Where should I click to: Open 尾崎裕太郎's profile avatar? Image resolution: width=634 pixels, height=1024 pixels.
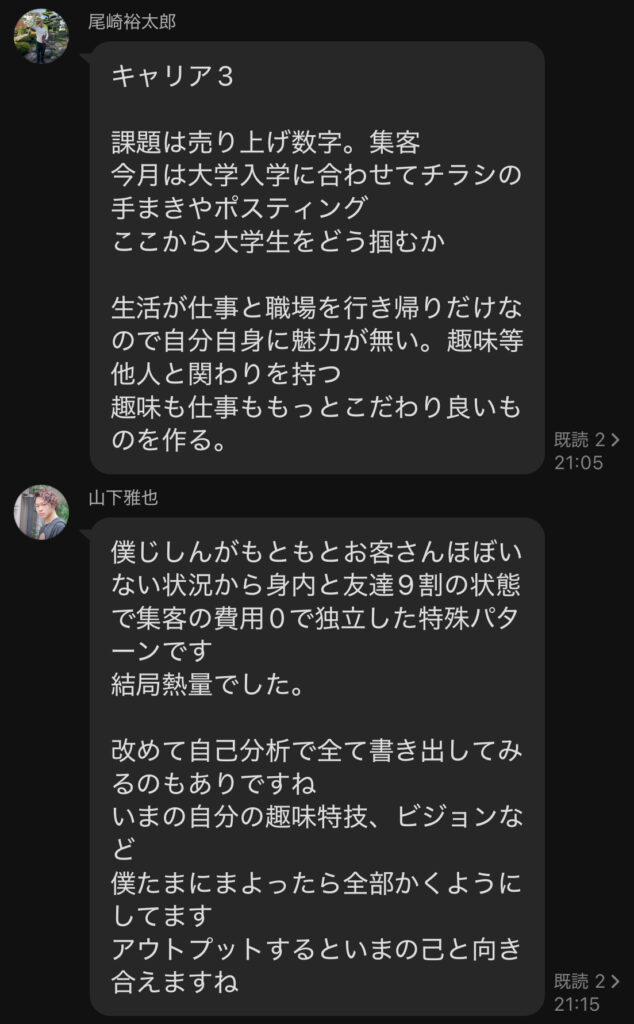coord(41,36)
